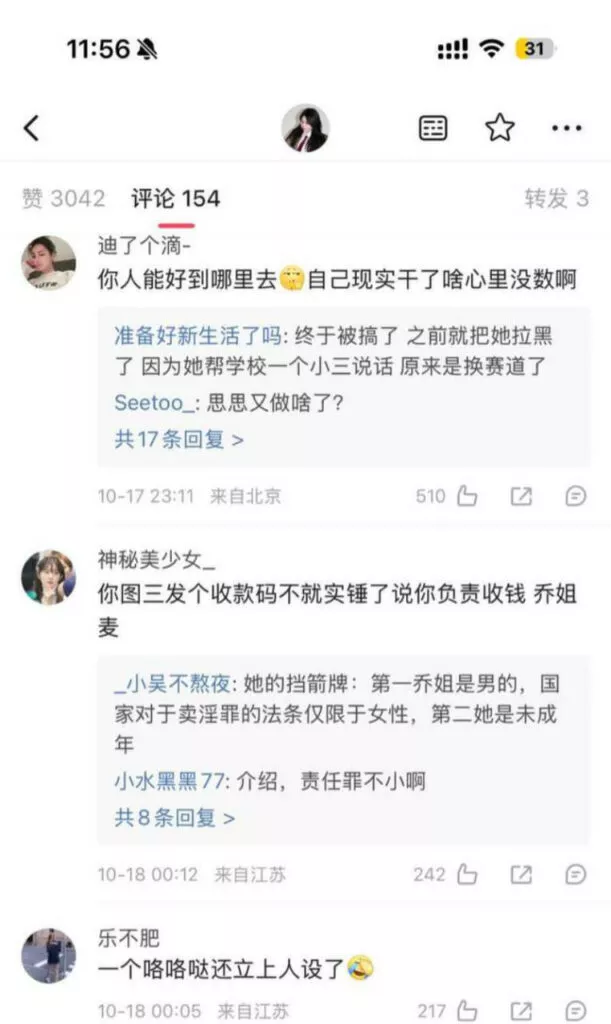Image resolution: width=611 pixels, height=1024 pixels.
Task: Open the post author's avatar in header
Action: [x=305, y=128]
